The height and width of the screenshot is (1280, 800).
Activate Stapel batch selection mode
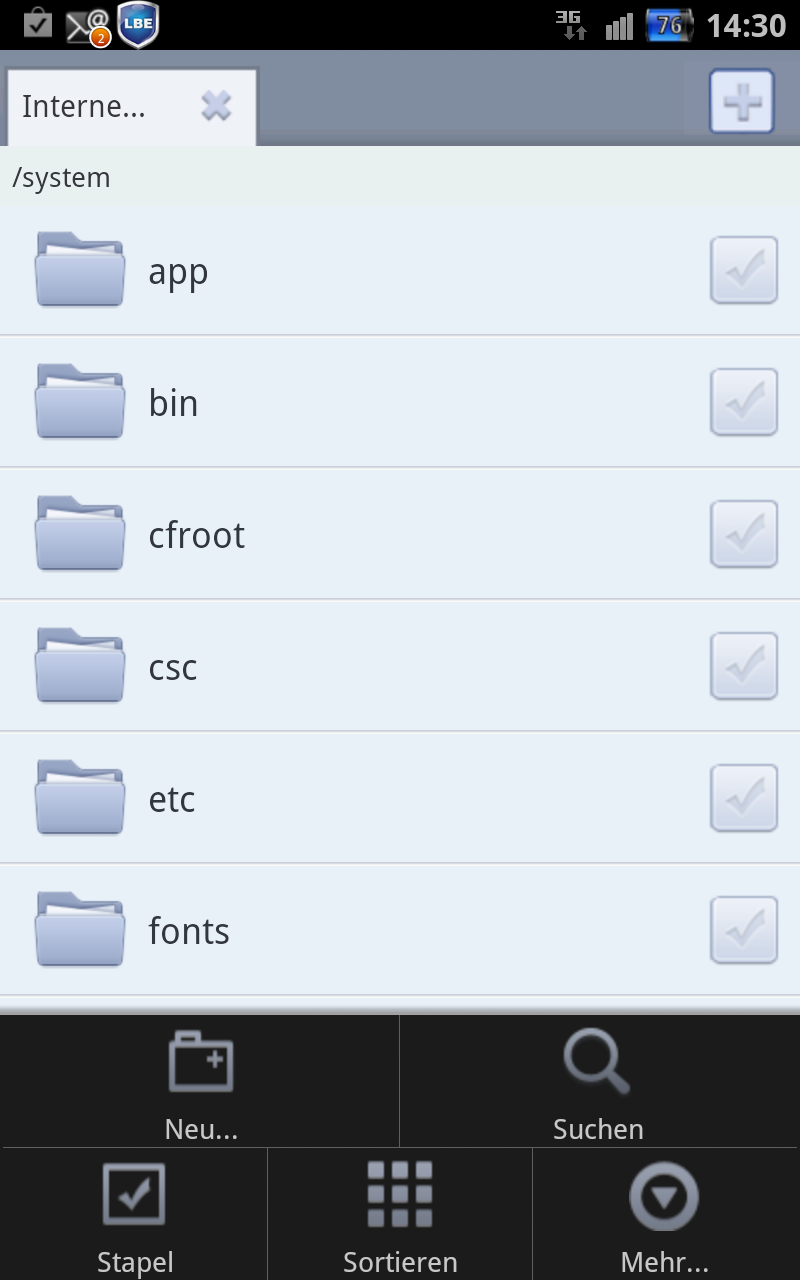point(135,1214)
